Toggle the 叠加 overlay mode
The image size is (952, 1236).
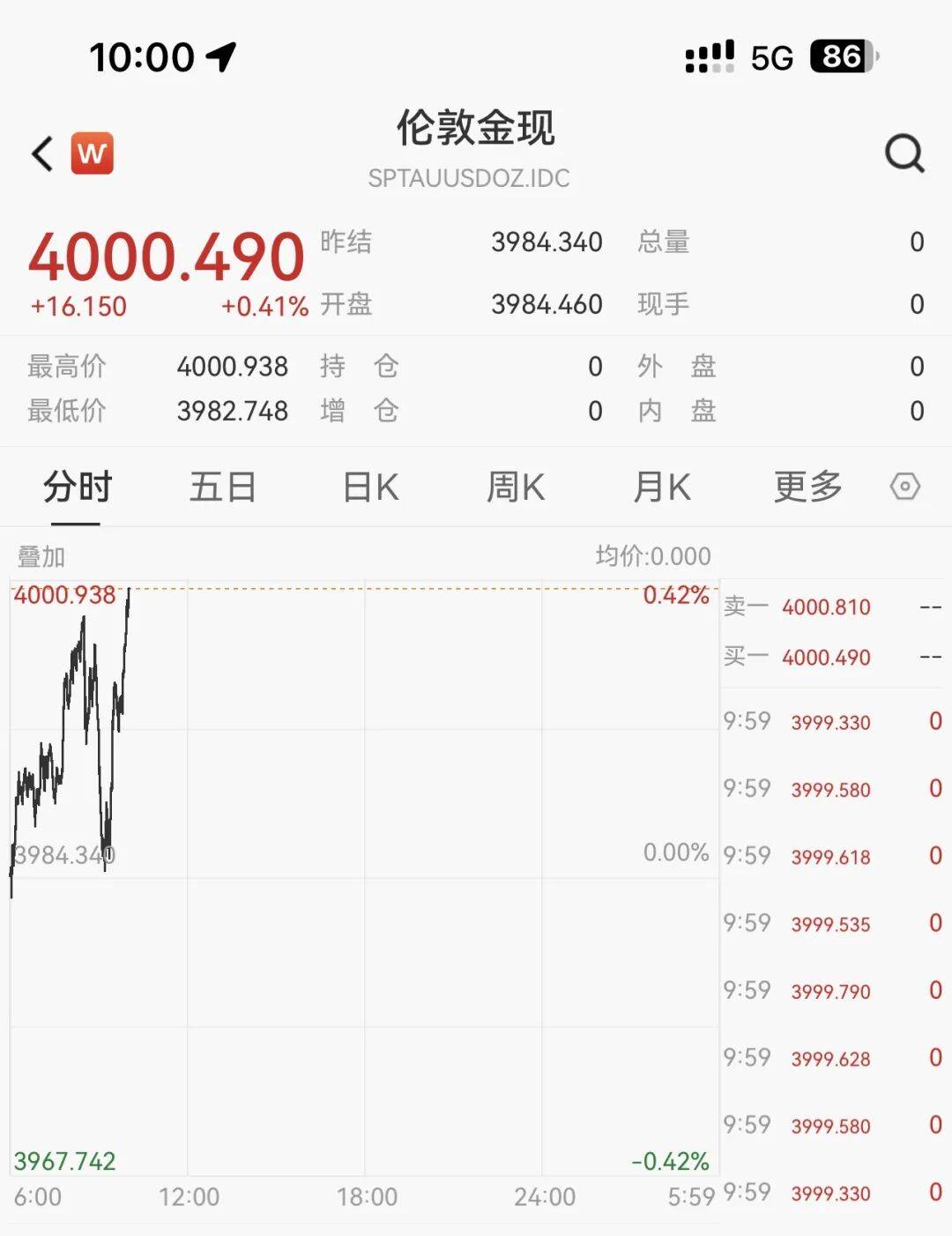click(41, 556)
